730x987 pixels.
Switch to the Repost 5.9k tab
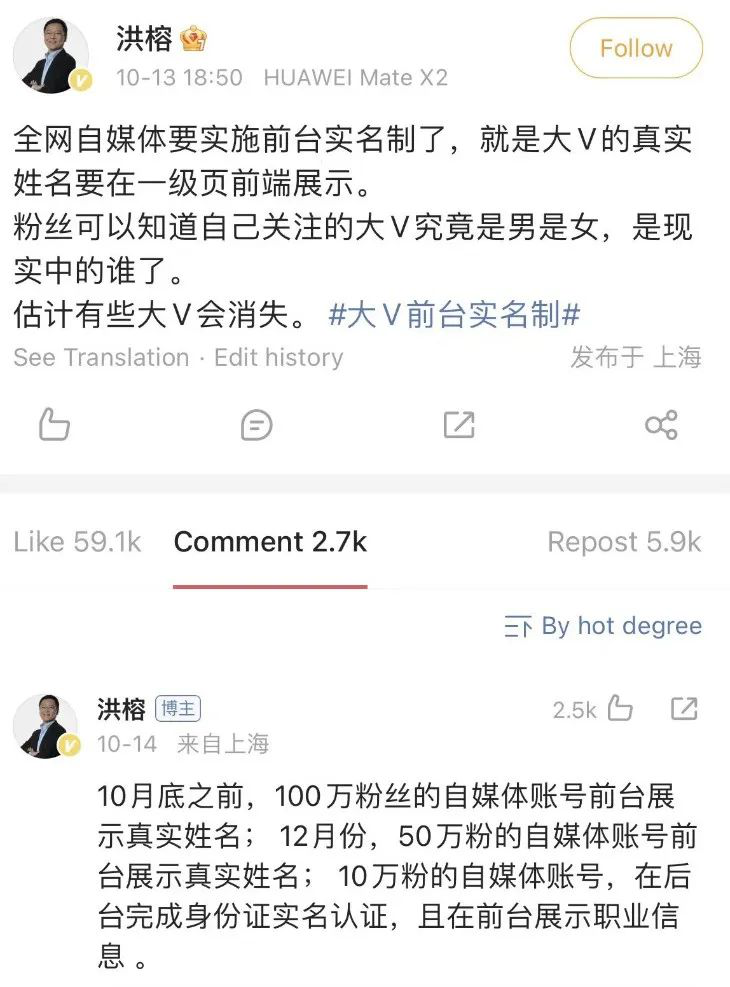624,542
